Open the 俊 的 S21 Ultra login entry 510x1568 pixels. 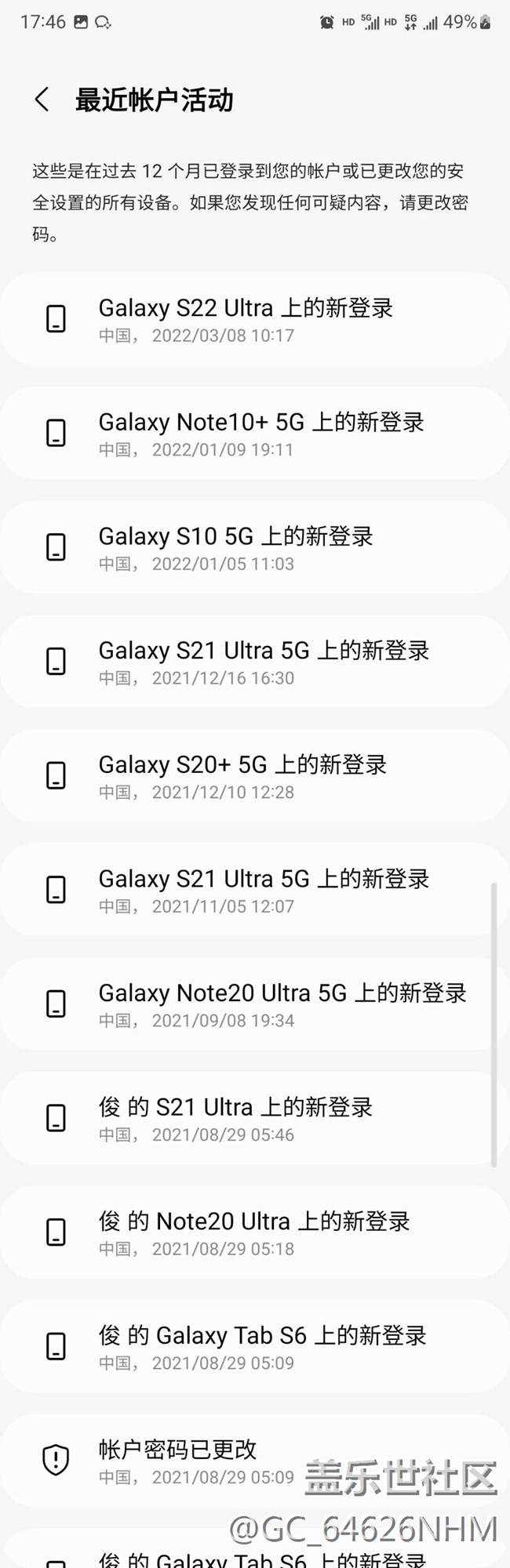254,1118
